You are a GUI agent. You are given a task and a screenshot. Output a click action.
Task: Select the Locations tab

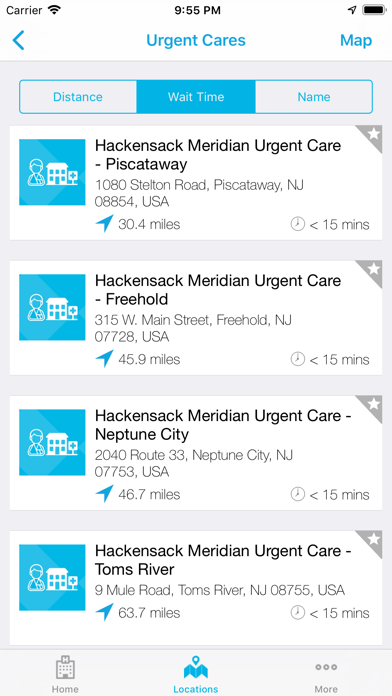click(x=196, y=674)
